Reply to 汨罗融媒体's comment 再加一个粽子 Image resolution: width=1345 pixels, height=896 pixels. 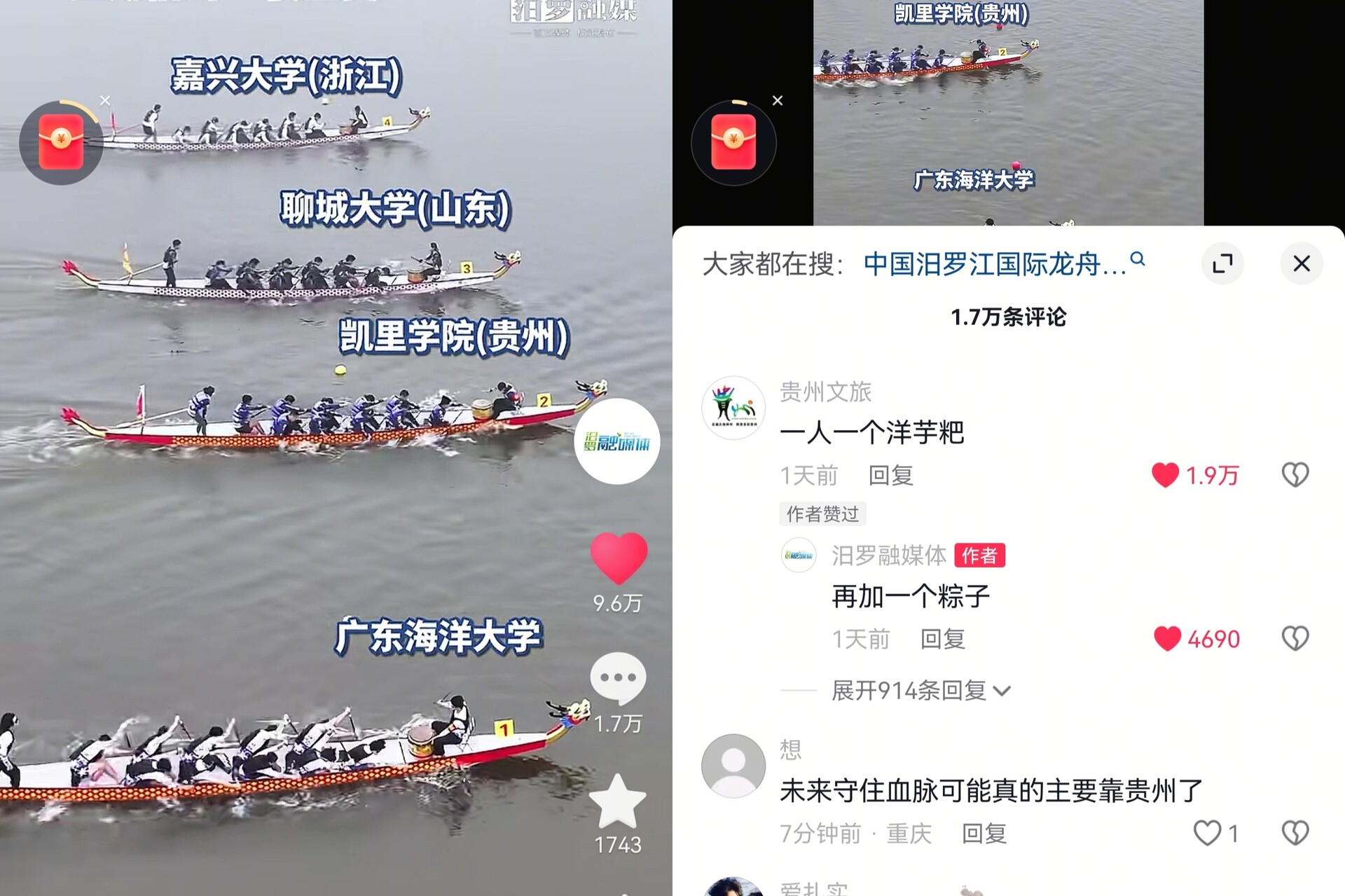tap(942, 639)
